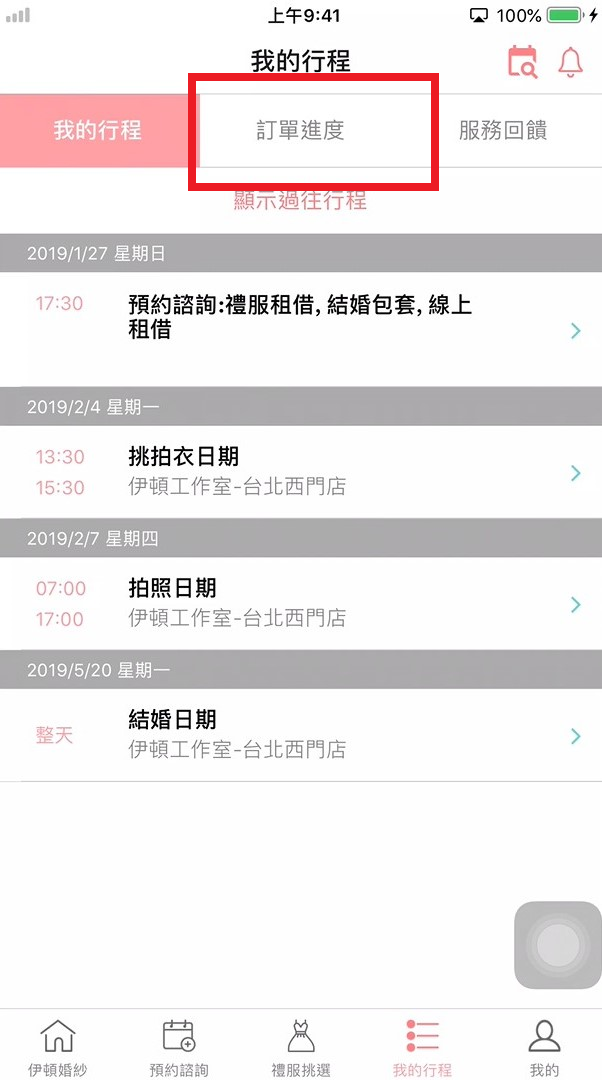Viewport: 602px width, 1080px height.
Task: Go to the 伊頓婚紗 home tab
Action: [x=58, y=1047]
